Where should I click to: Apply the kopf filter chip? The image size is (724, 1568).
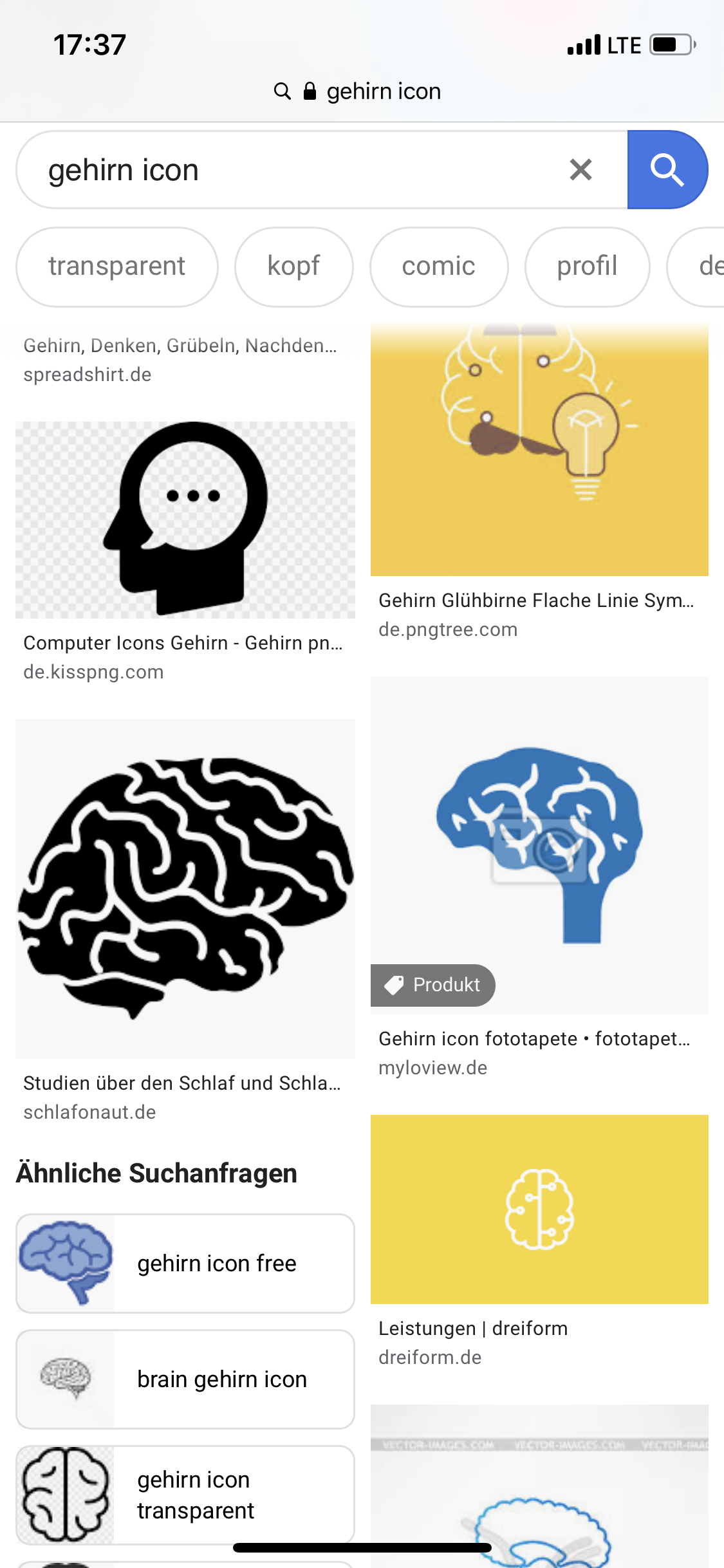point(293,266)
